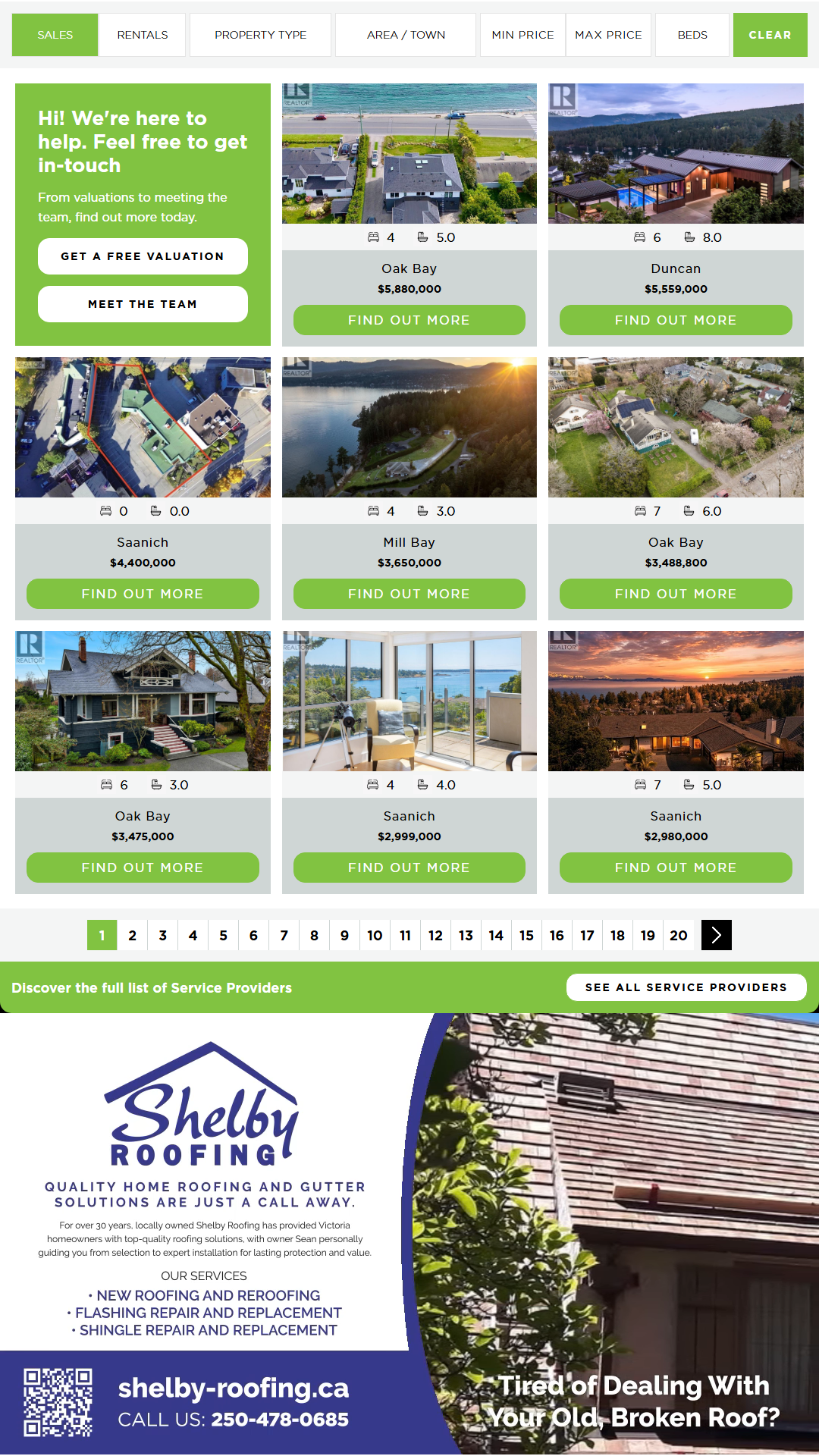Clear all search filters

point(770,35)
